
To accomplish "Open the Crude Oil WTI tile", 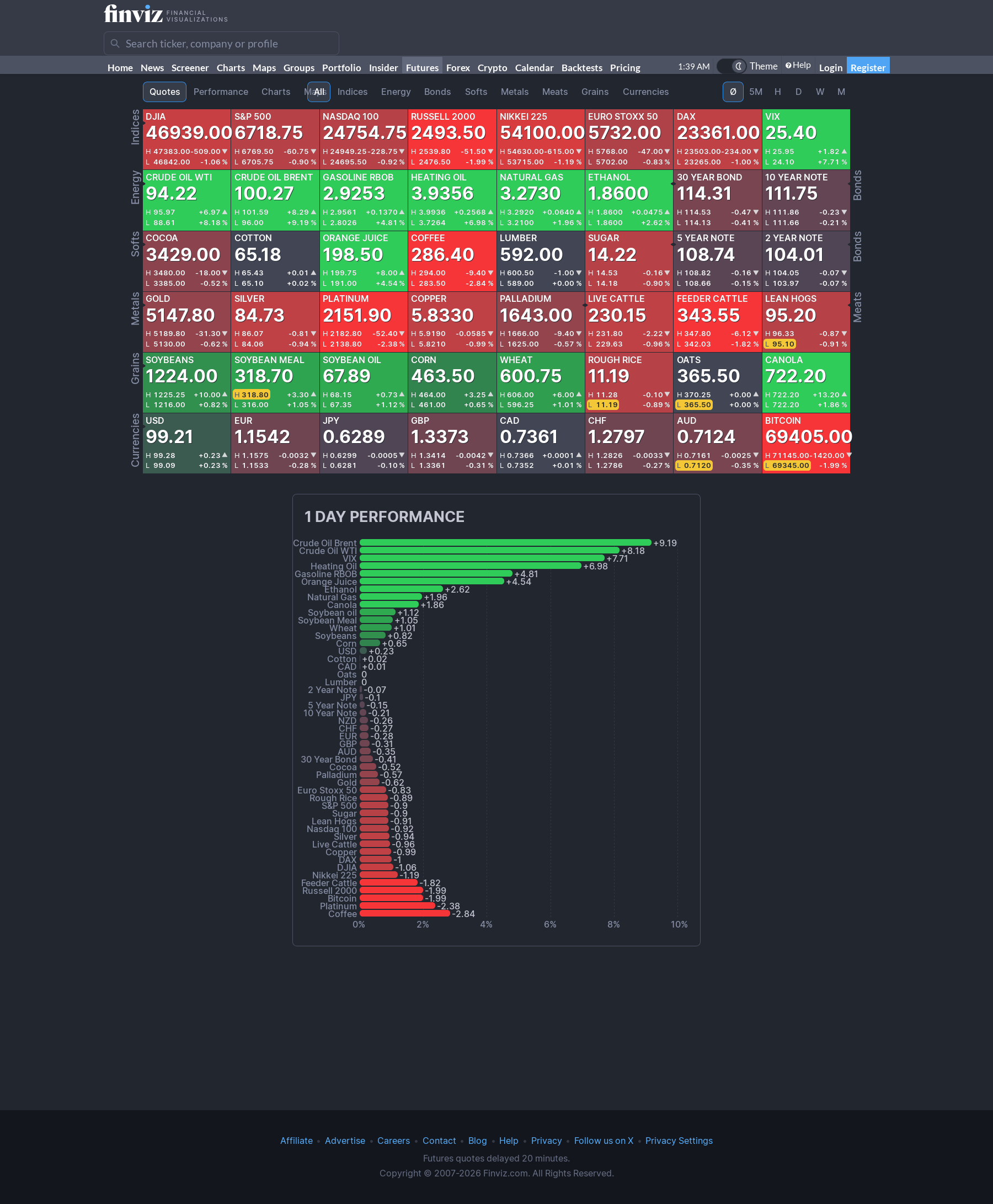I will [x=186, y=199].
